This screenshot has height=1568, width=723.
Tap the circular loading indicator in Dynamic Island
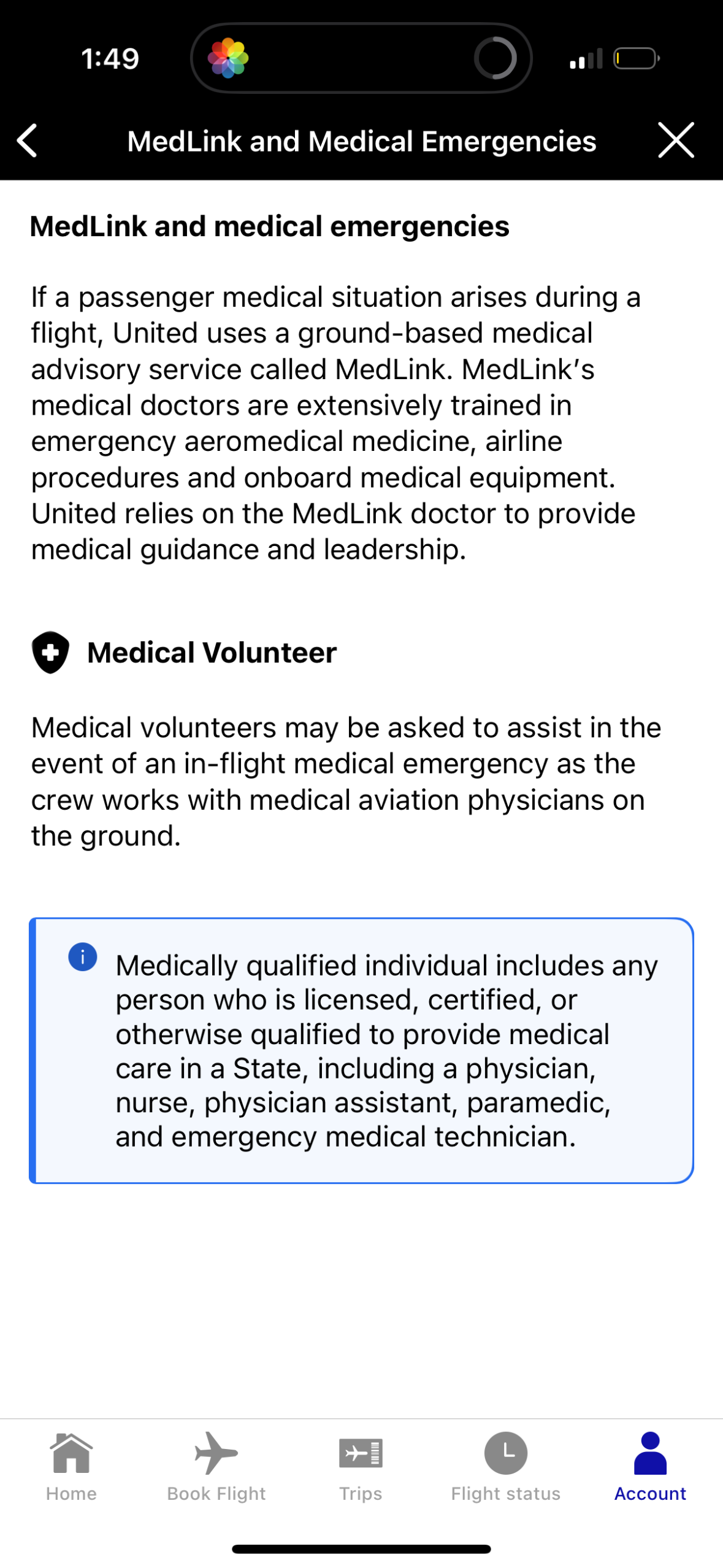click(495, 58)
